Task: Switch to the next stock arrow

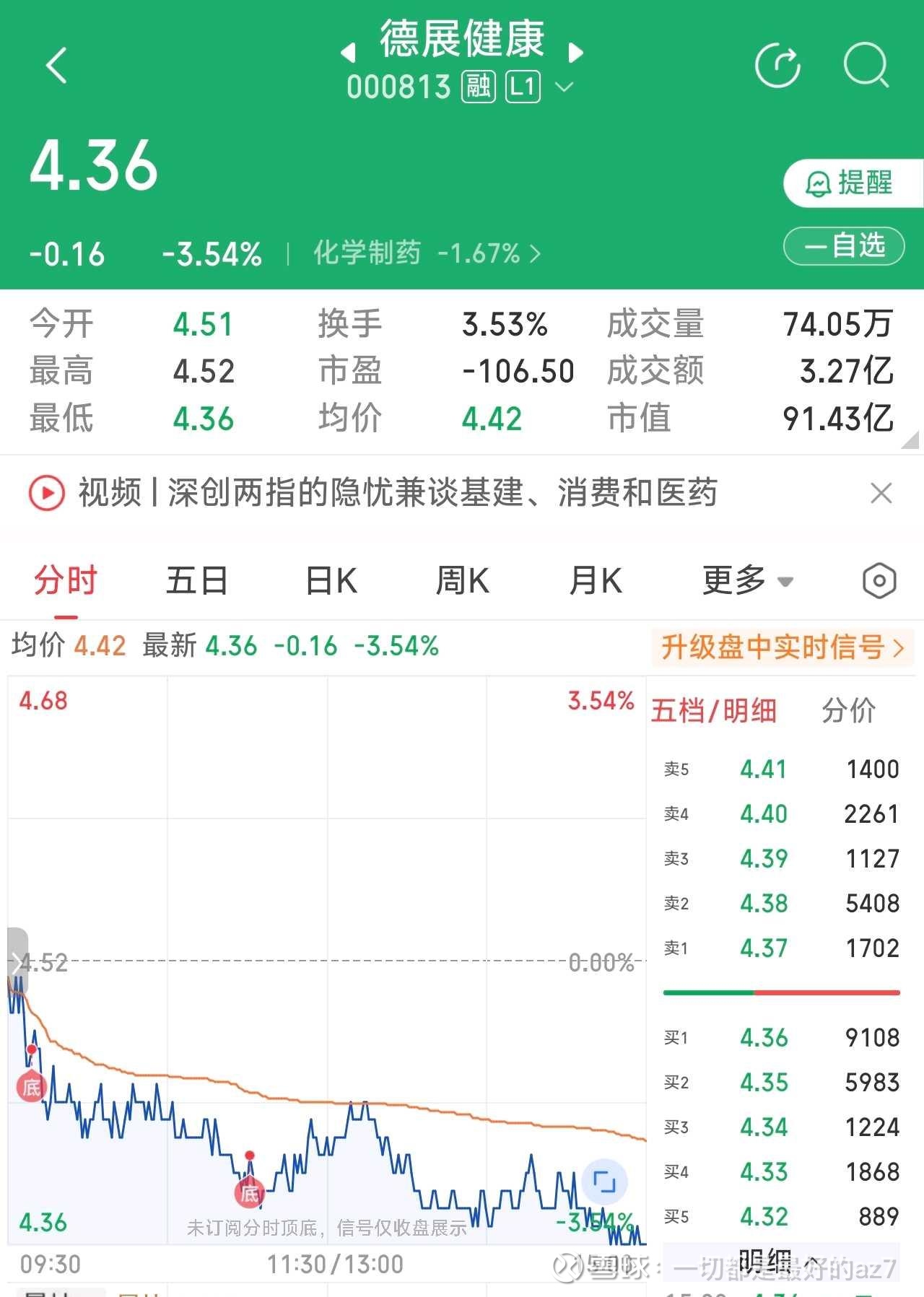Action: point(575,52)
